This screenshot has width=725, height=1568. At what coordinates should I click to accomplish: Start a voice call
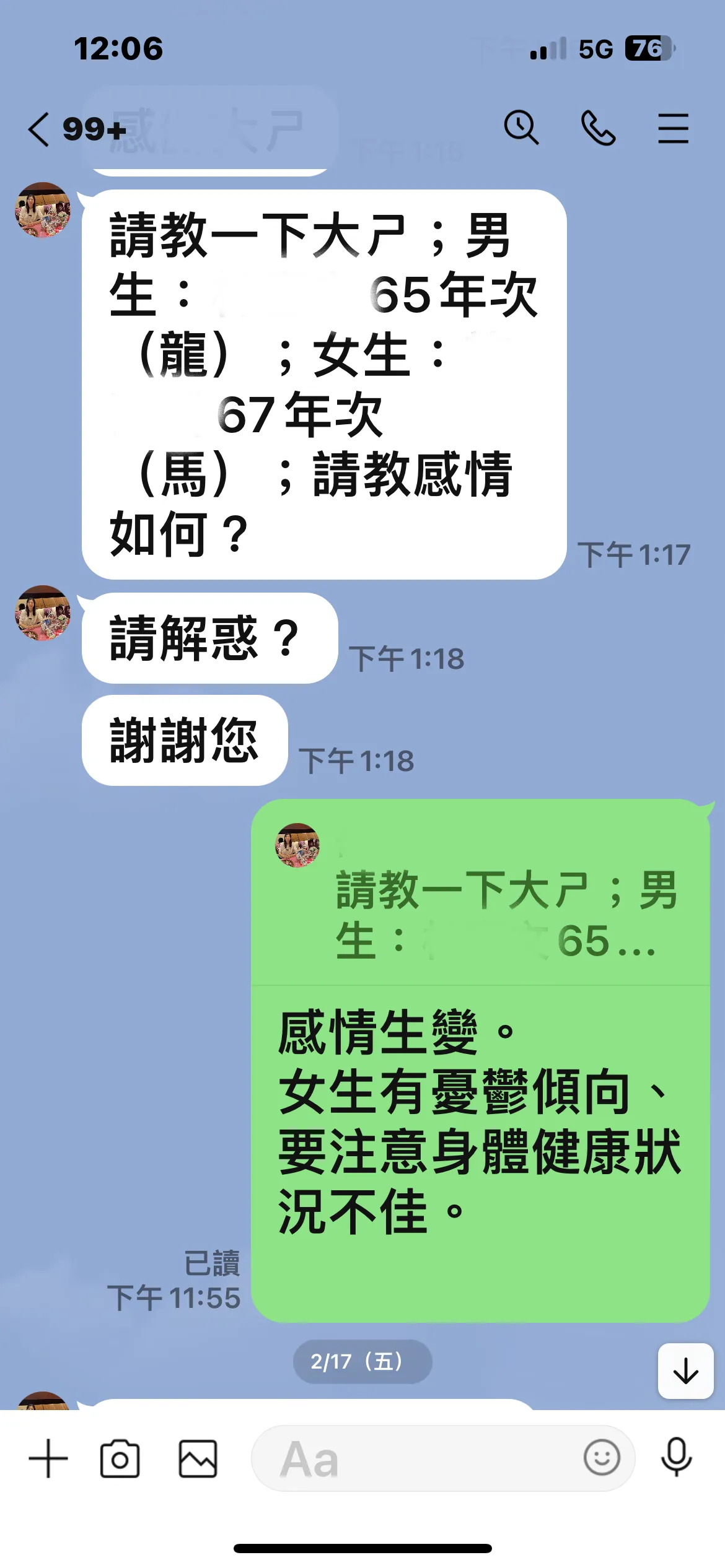(598, 128)
